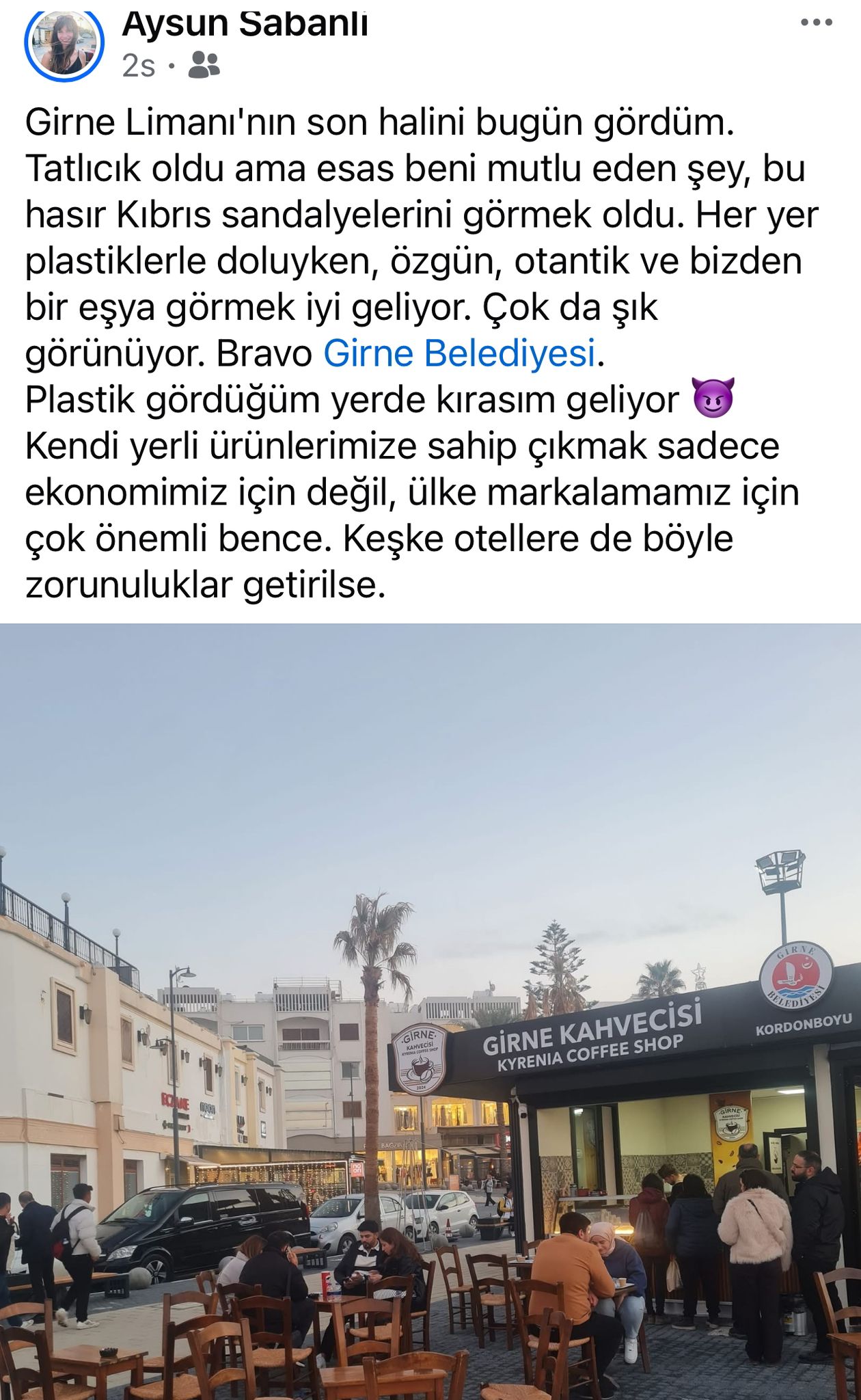View the post's friends audience icon
The width and height of the screenshot is (861, 1400).
tap(204, 66)
